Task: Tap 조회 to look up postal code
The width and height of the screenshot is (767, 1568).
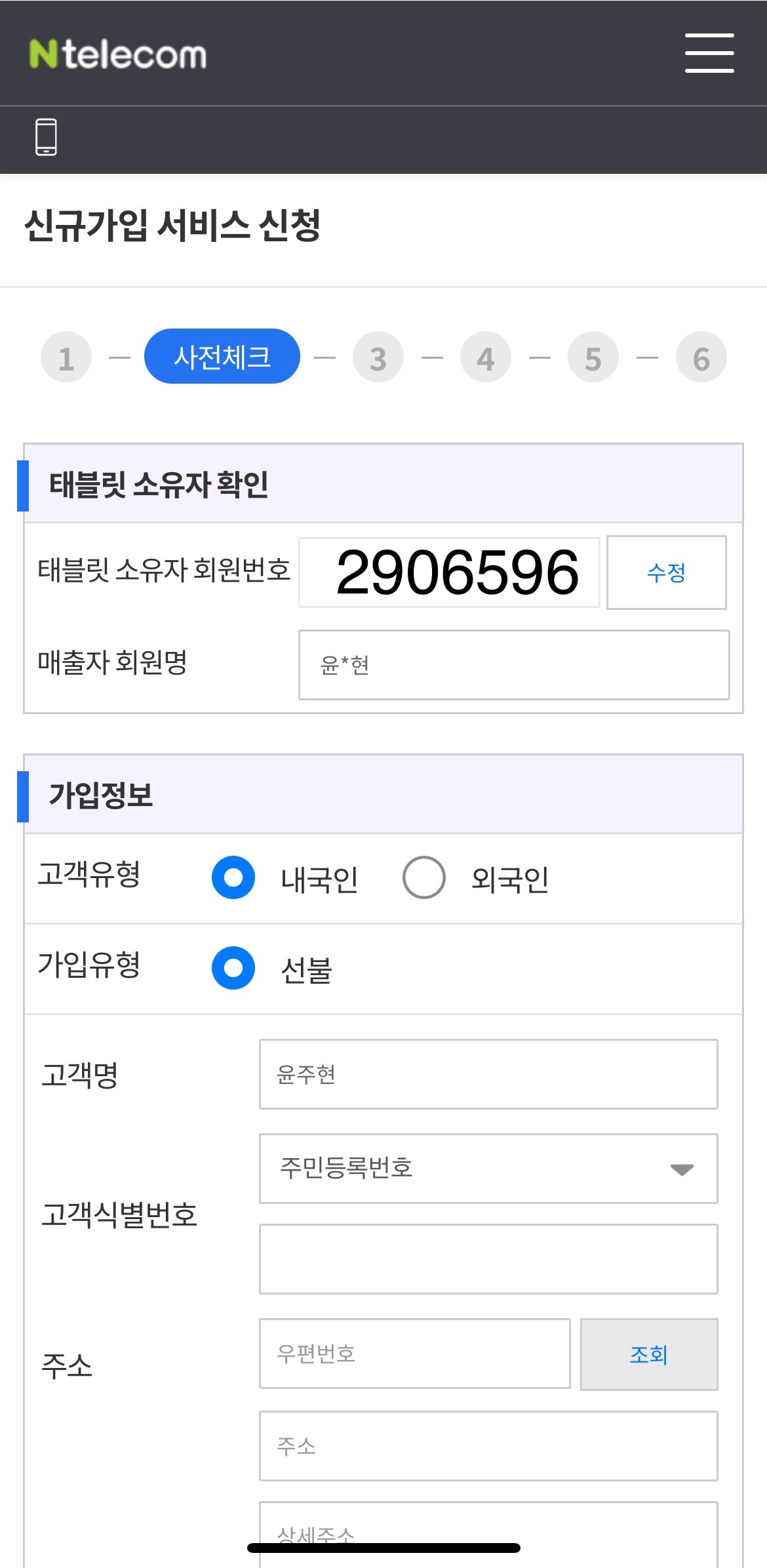Action: click(649, 1354)
